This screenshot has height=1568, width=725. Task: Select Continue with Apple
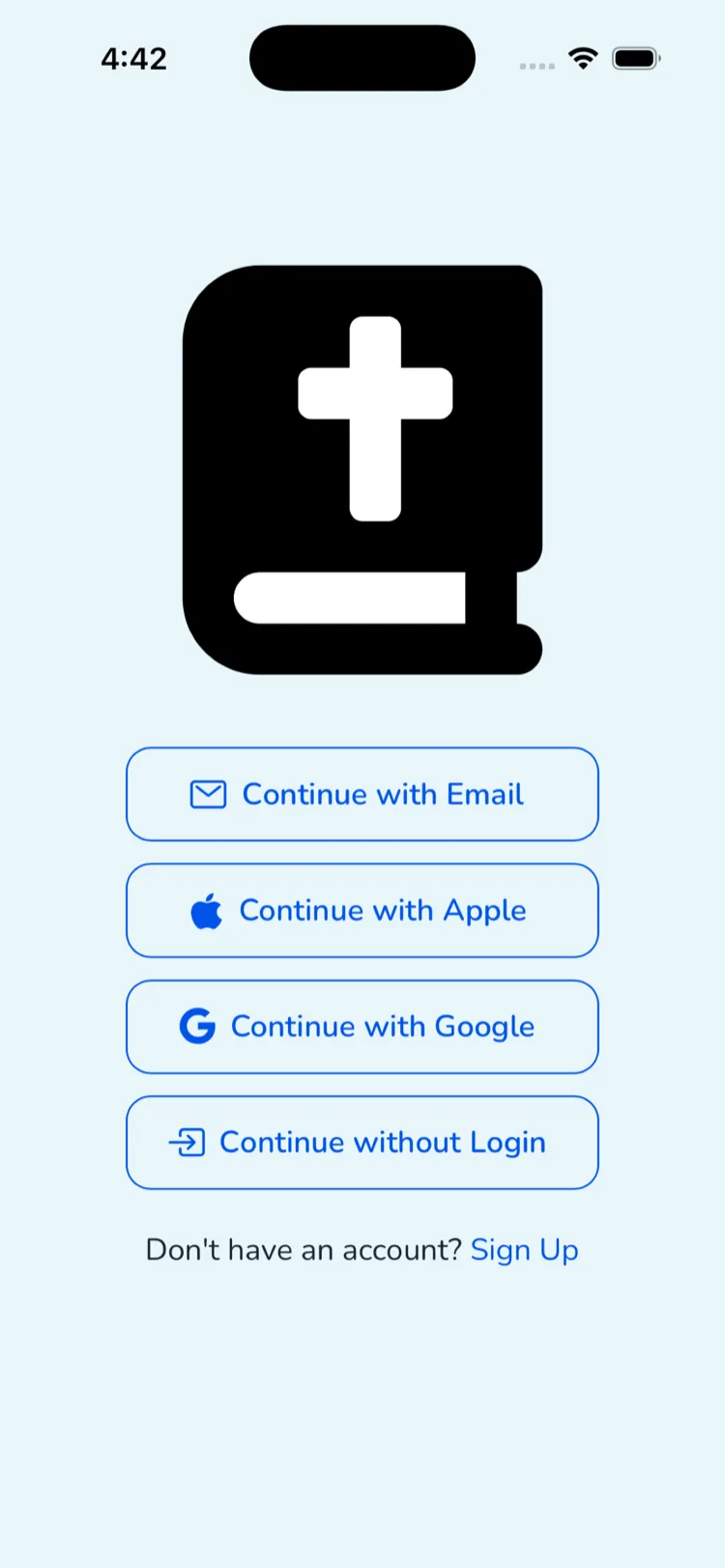tap(362, 910)
